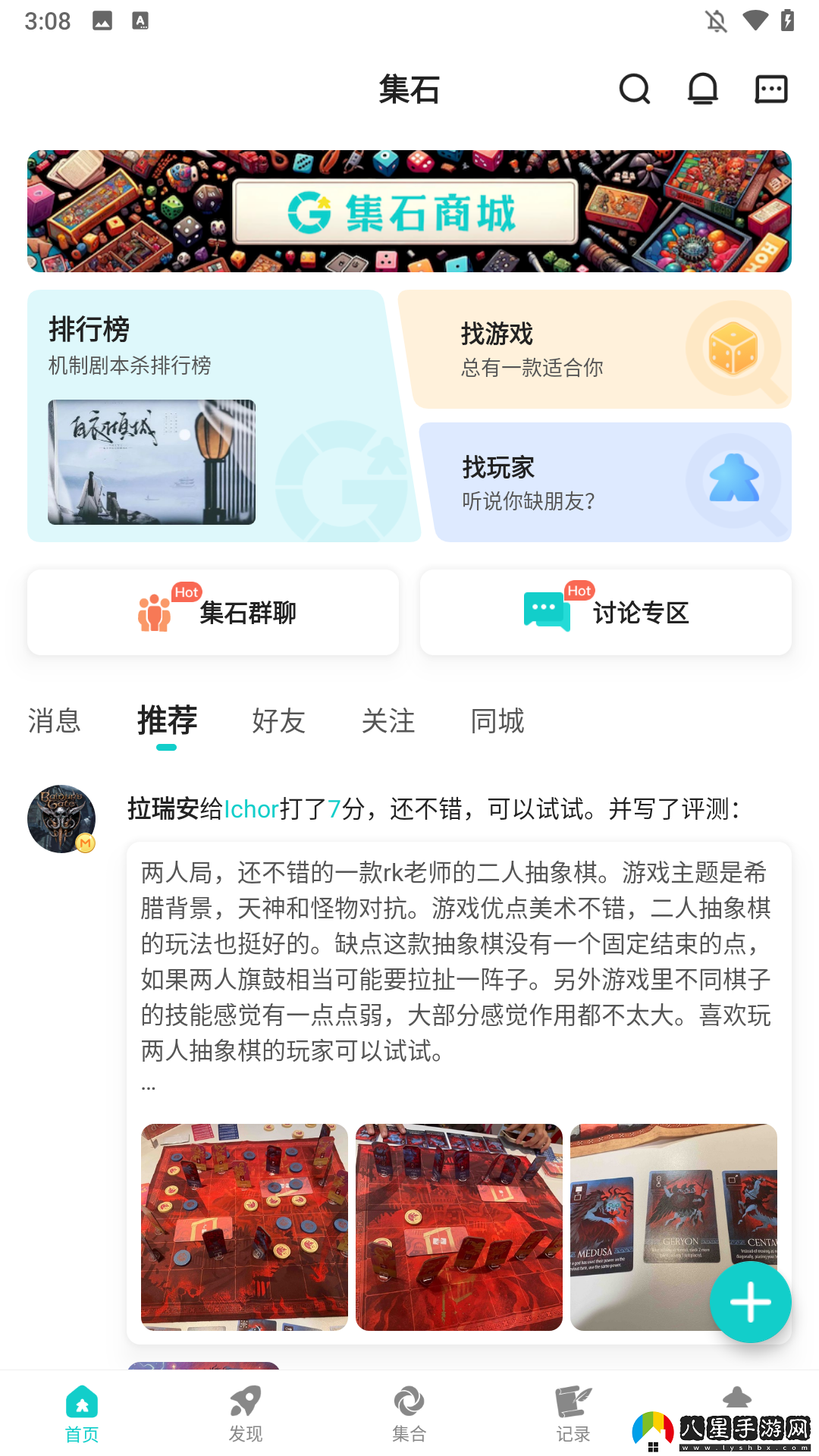Viewport: 819px width, 1456px height.
Task: View the 白夜侦城 ranking cover image
Action: 153,460
